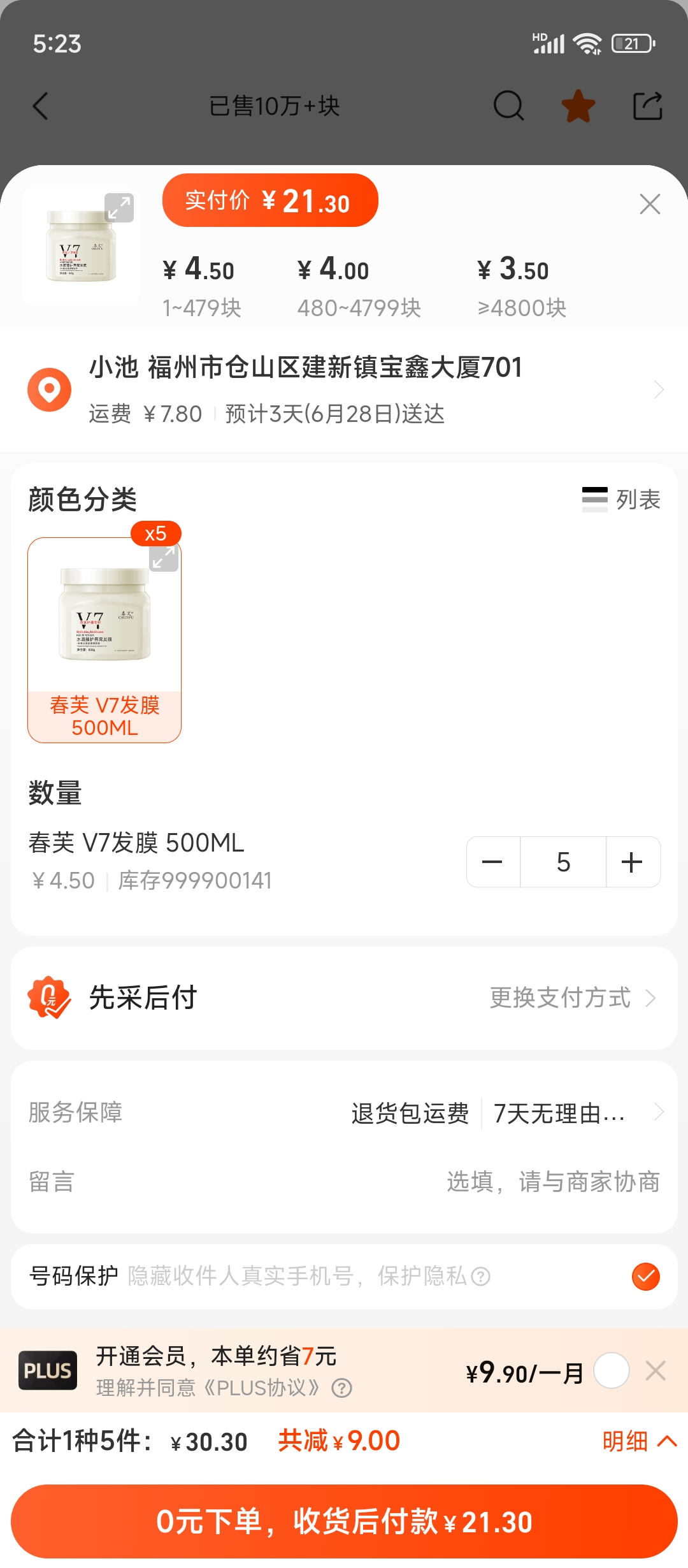
Task: Toggle the favorite star icon
Action: (x=578, y=106)
